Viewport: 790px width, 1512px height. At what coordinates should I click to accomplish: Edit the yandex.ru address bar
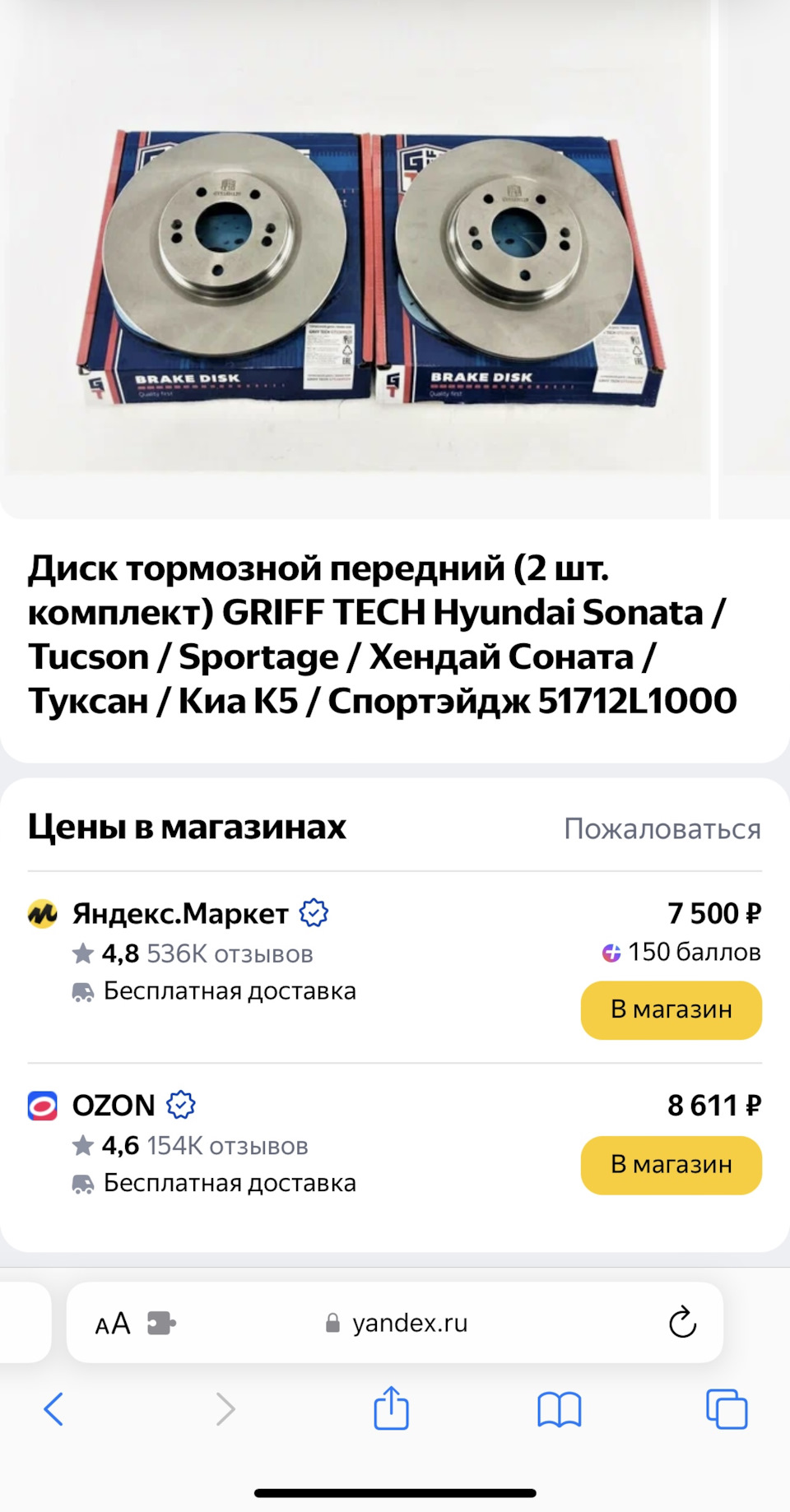pos(409,1323)
